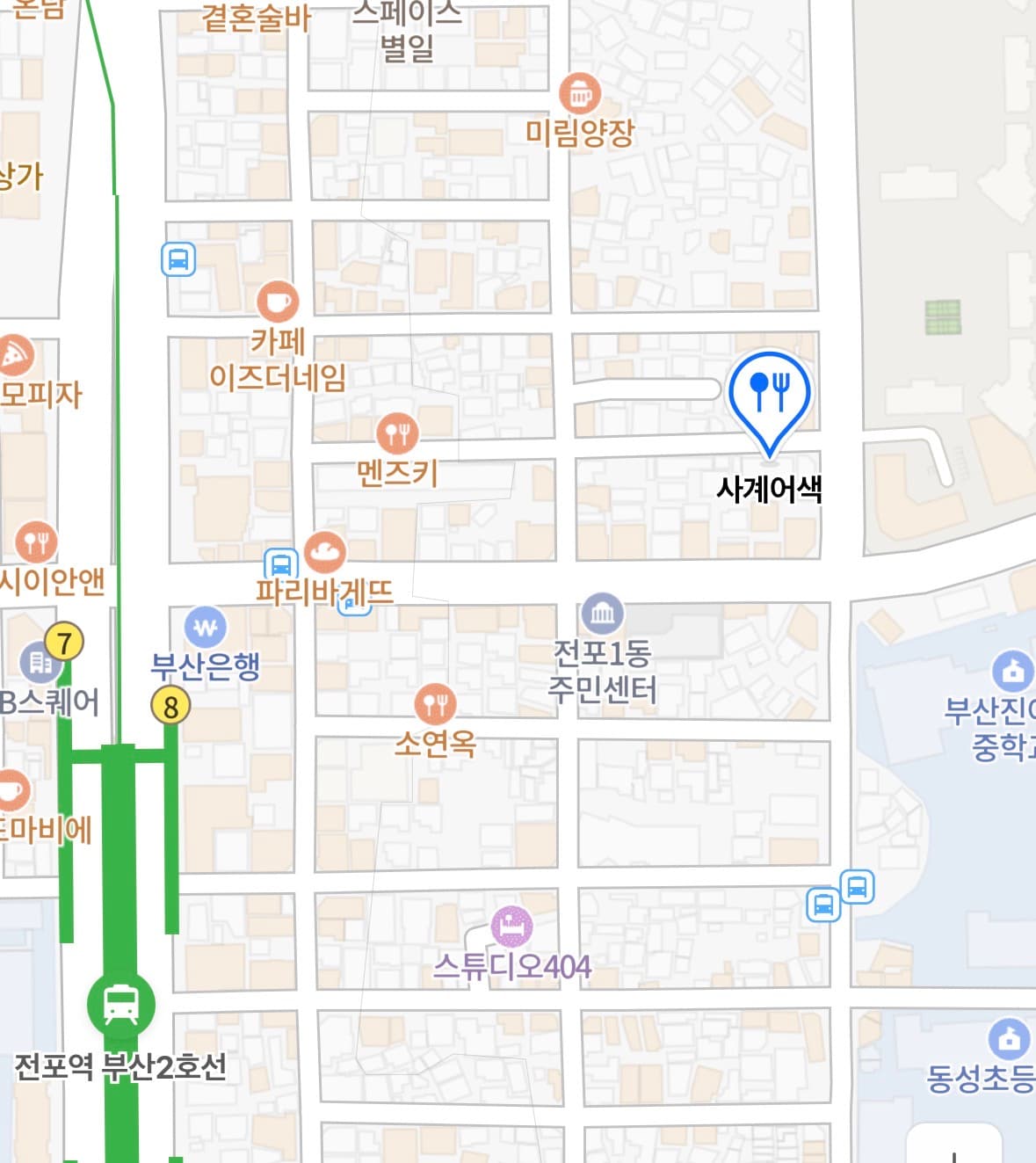The width and height of the screenshot is (1036, 1163).
Task: Tap the 카페 이즈더네임 coffee cup icon
Action: point(277,301)
